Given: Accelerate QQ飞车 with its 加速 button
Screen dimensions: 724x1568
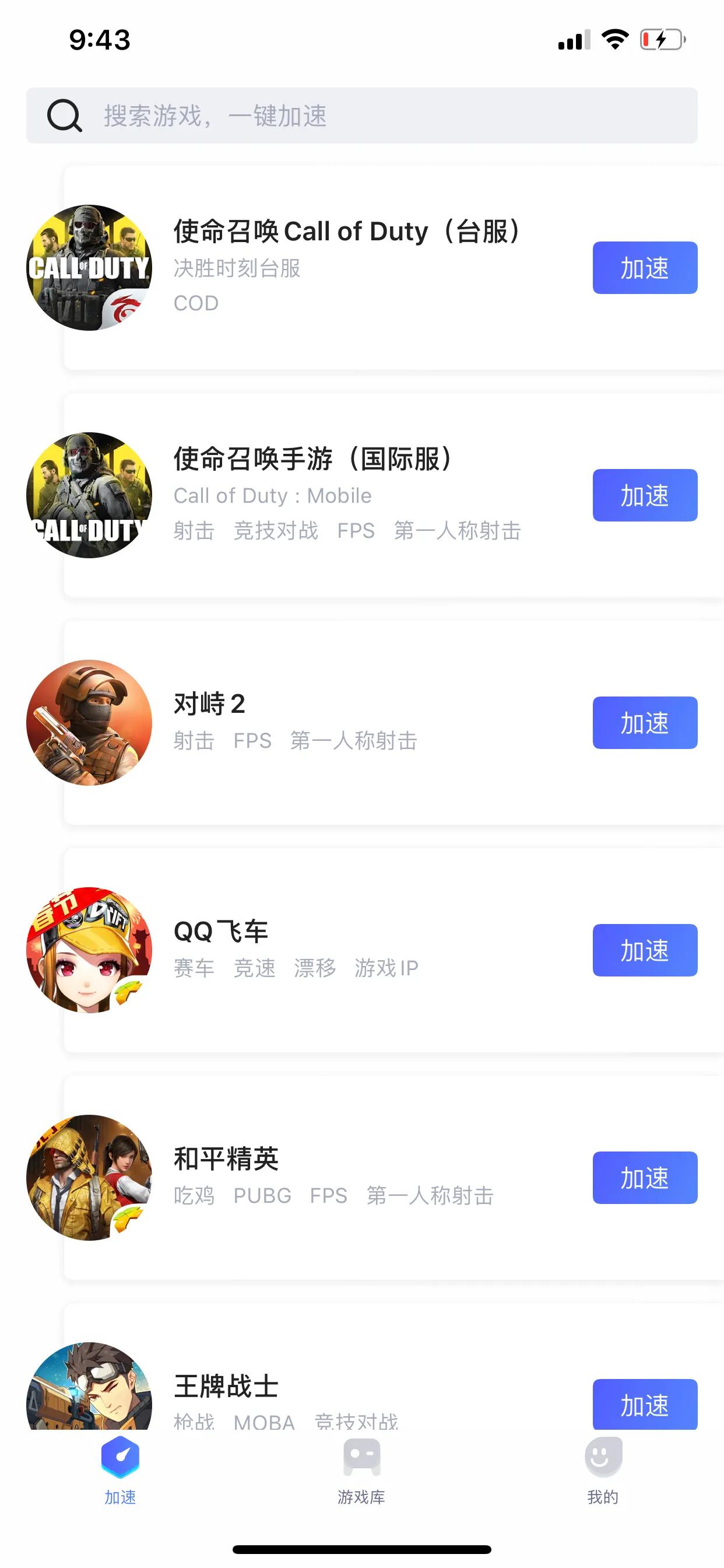Looking at the screenshot, I should coord(644,951).
